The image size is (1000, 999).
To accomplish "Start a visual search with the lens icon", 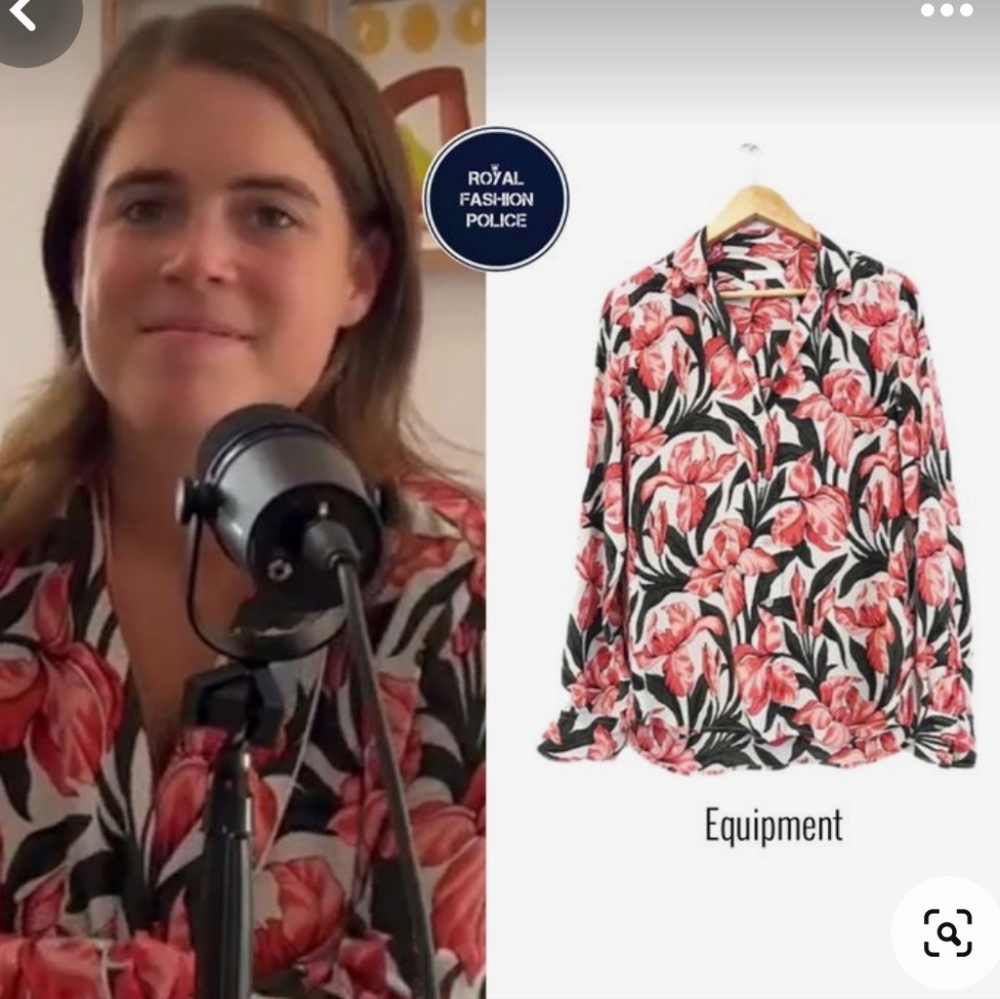I will (947, 932).
